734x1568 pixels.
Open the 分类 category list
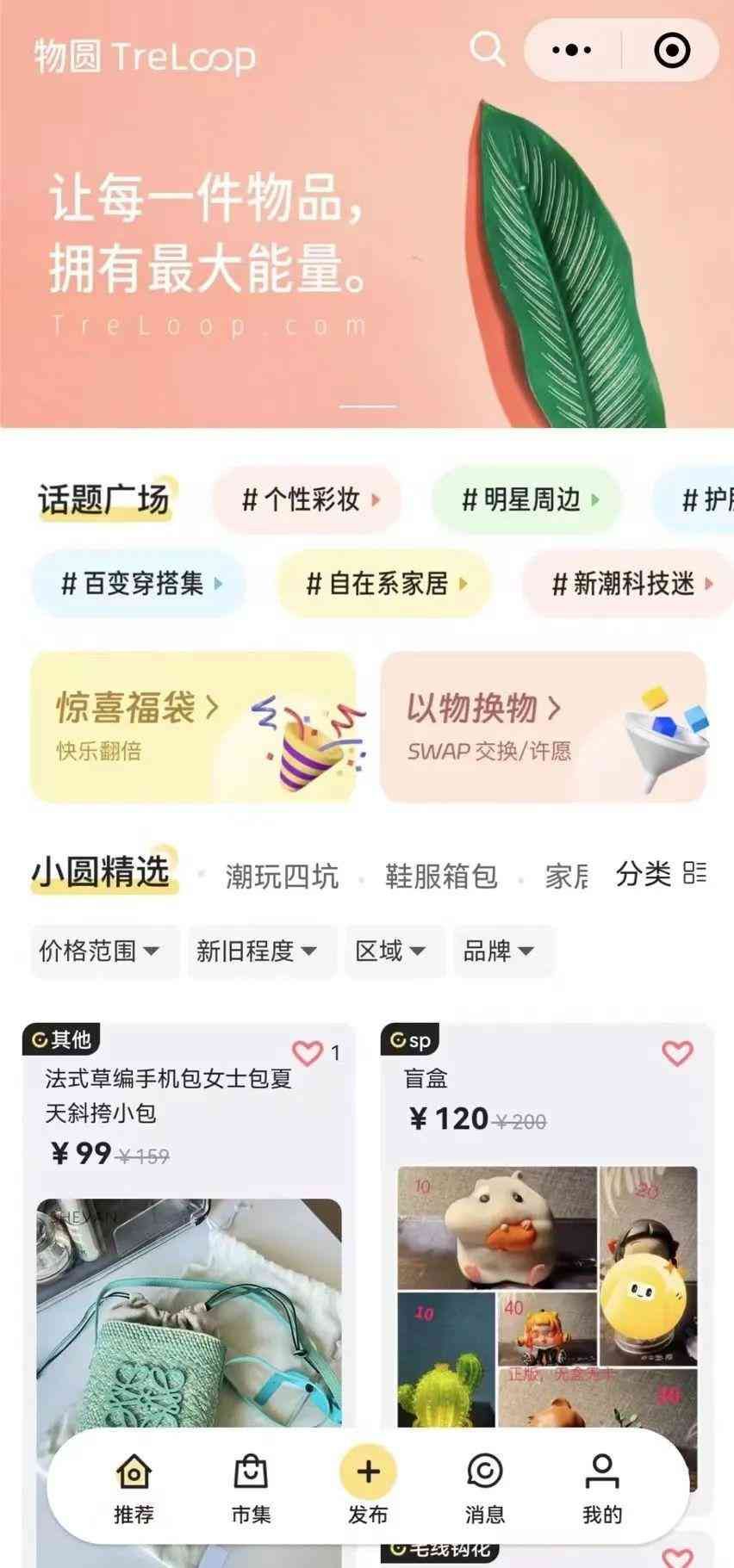click(x=661, y=874)
